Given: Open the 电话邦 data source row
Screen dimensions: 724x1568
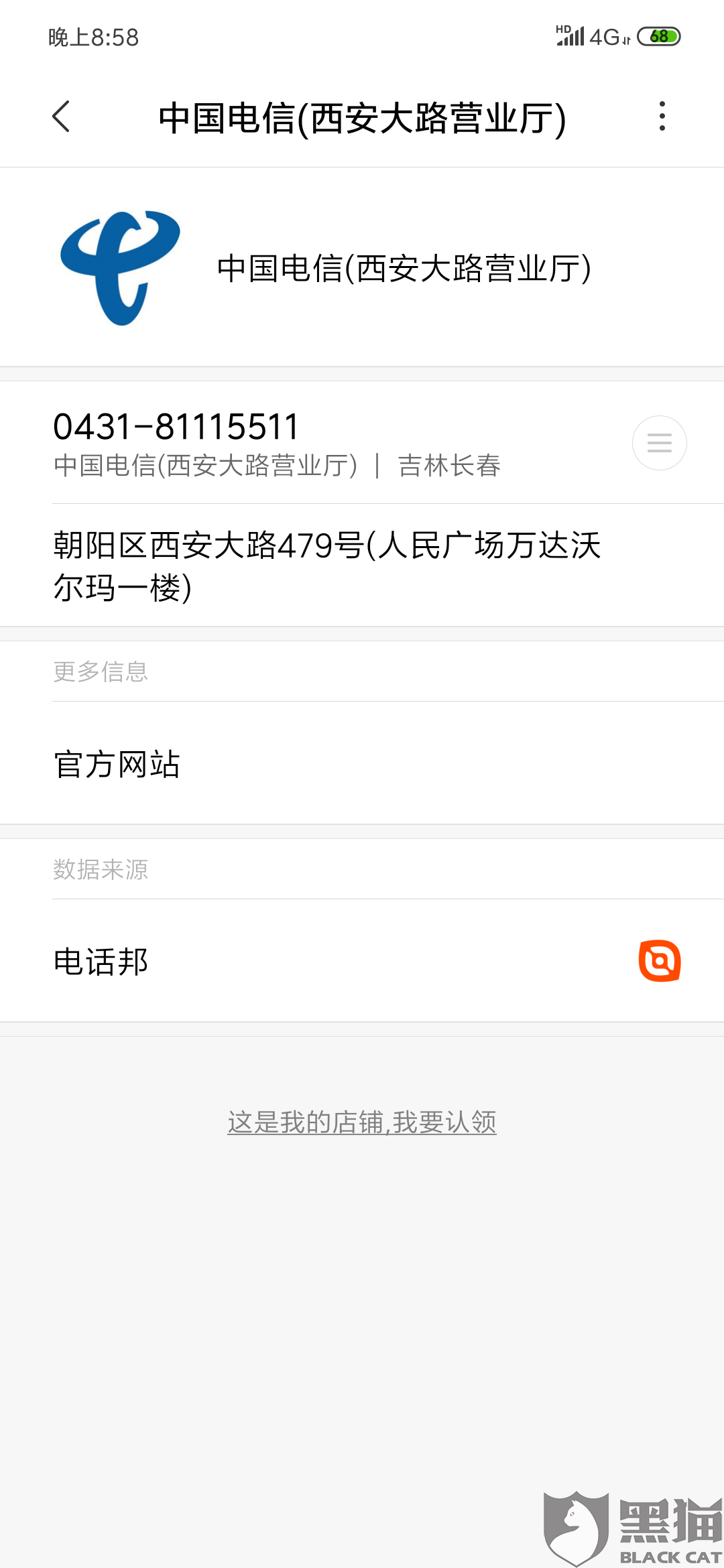Looking at the screenshot, I should click(x=362, y=962).
